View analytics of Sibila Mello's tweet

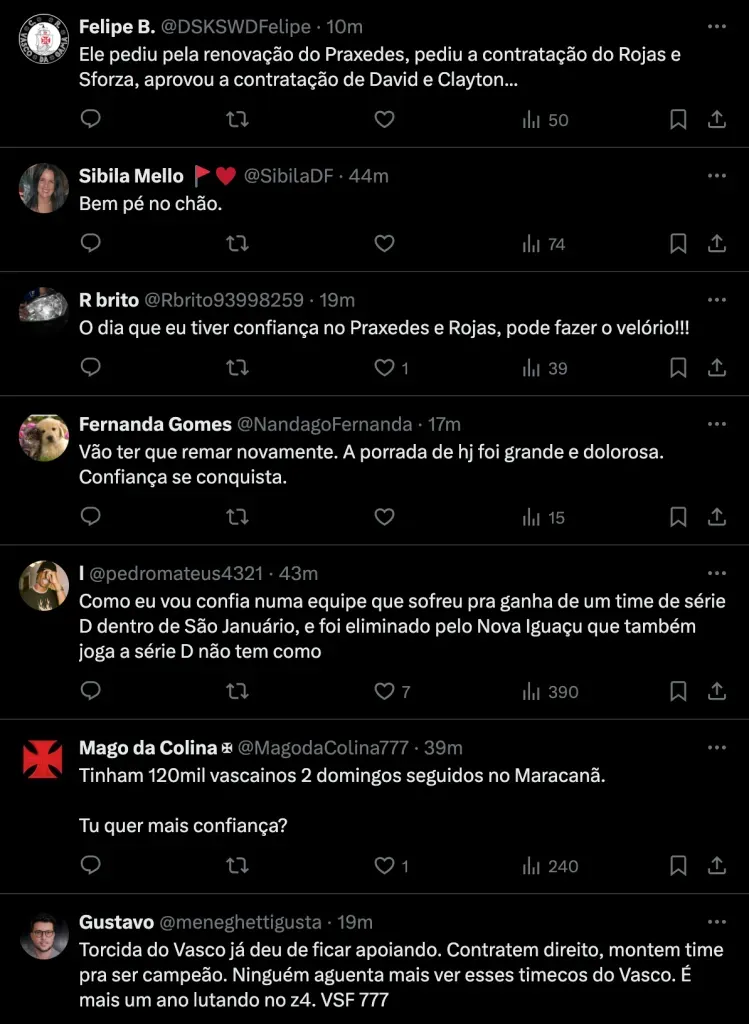point(545,244)
